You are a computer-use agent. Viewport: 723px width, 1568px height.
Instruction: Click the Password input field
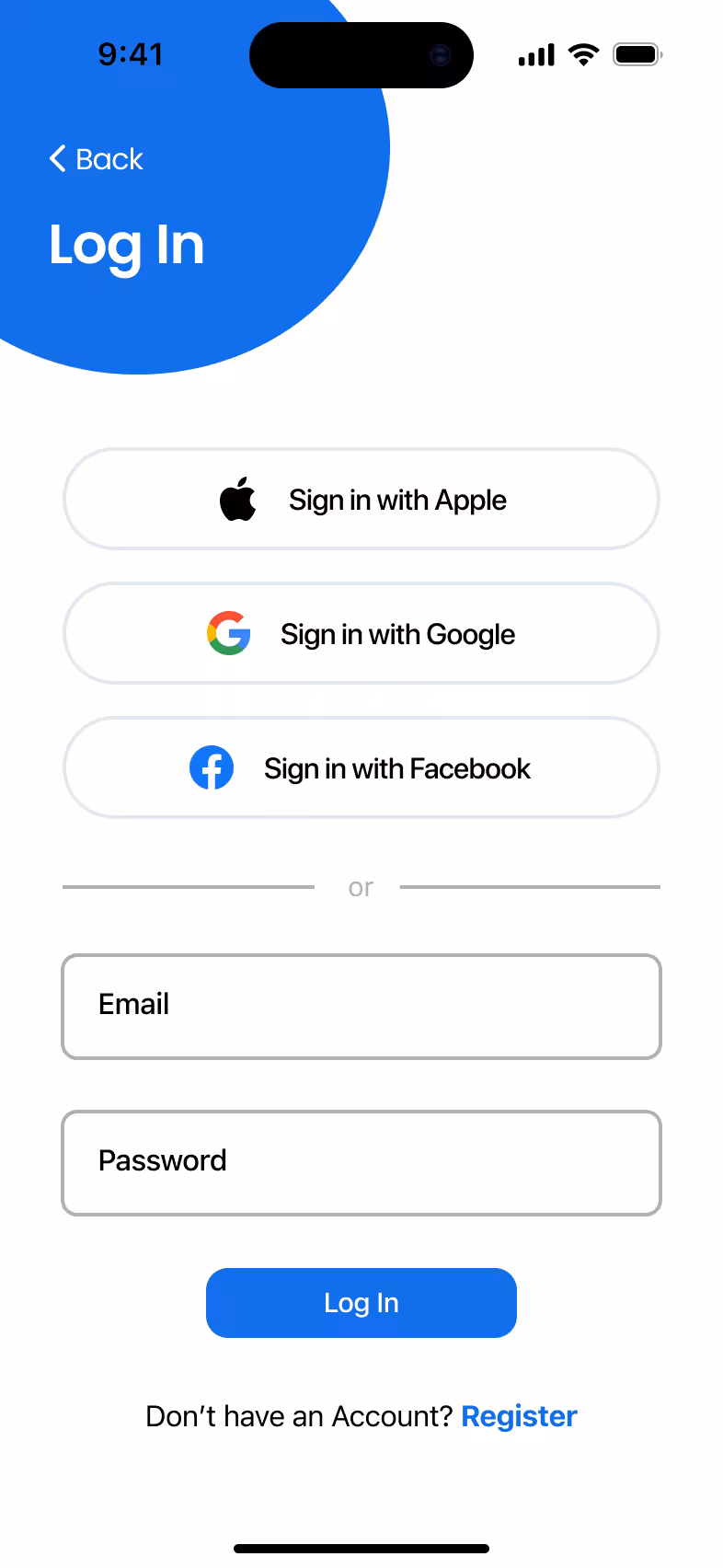361,1162
